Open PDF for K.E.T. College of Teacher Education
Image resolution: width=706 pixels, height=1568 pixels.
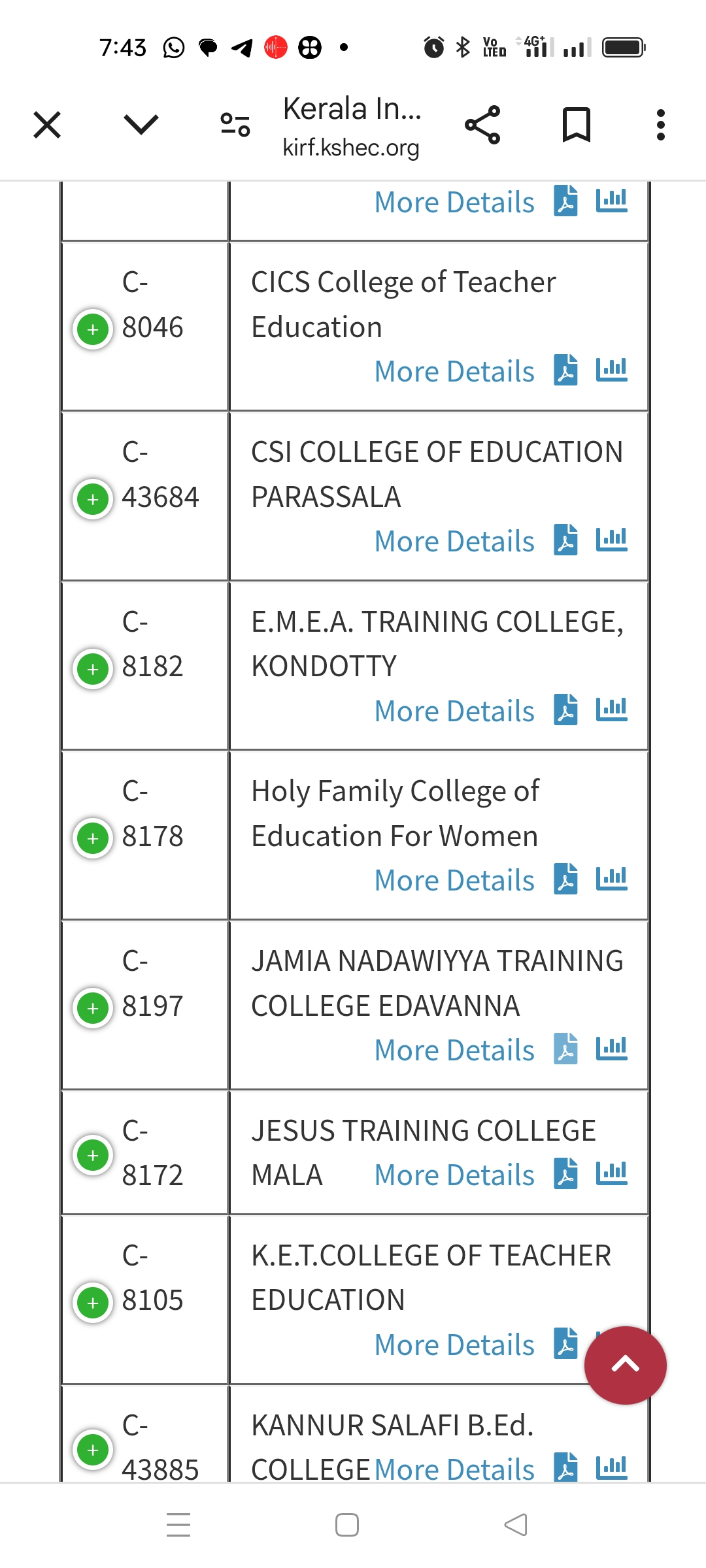tap(565, 1343)
